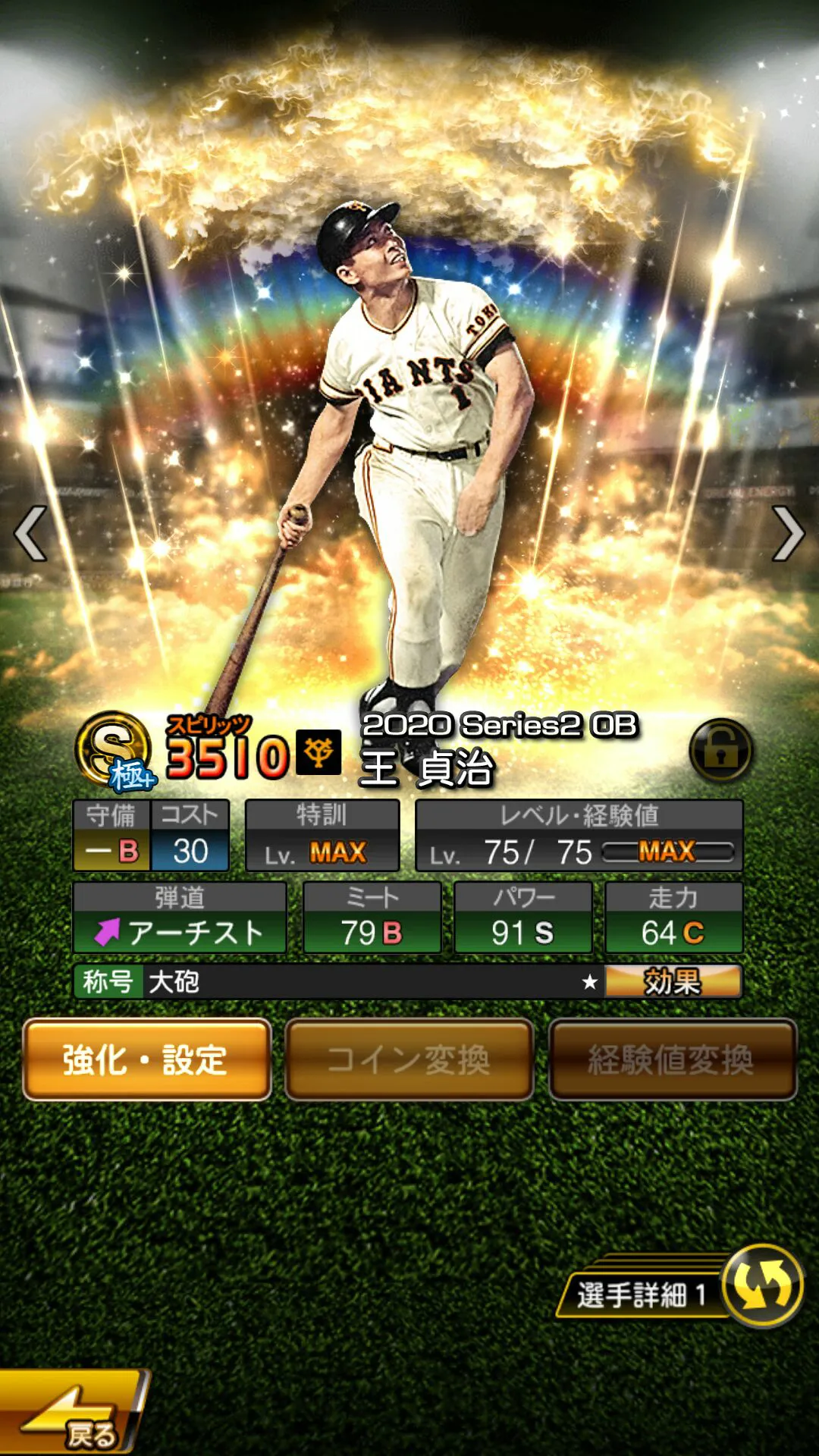
Task: Toggle the player lock icon
Action: click(x=720, y=751)
